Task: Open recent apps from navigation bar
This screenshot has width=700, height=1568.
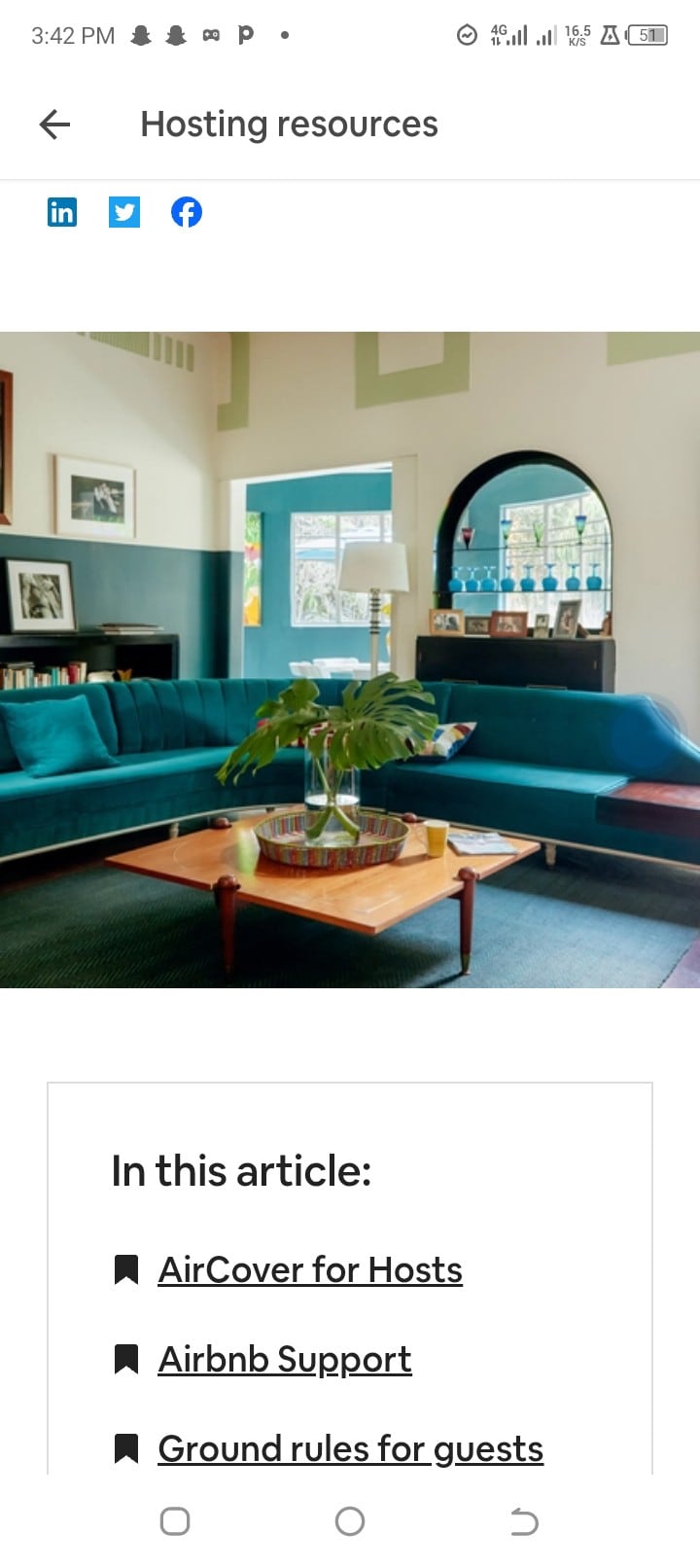Action: click(175, 1521)
